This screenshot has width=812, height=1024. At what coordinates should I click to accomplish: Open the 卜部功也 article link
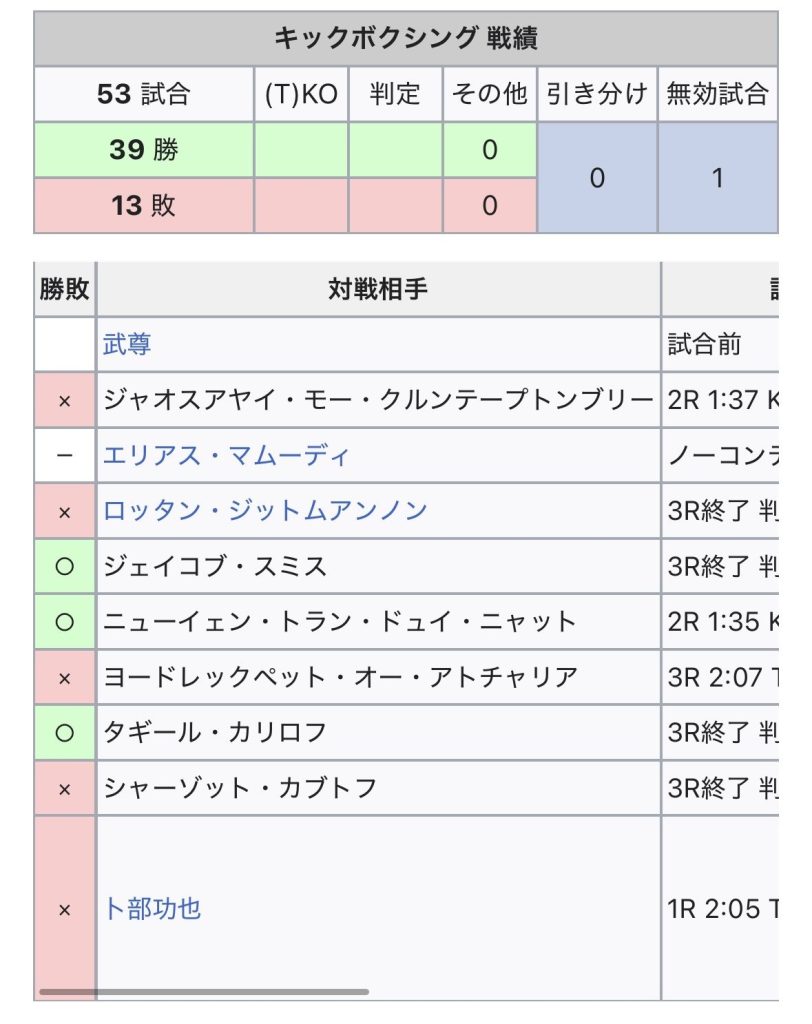pos(152,908)
